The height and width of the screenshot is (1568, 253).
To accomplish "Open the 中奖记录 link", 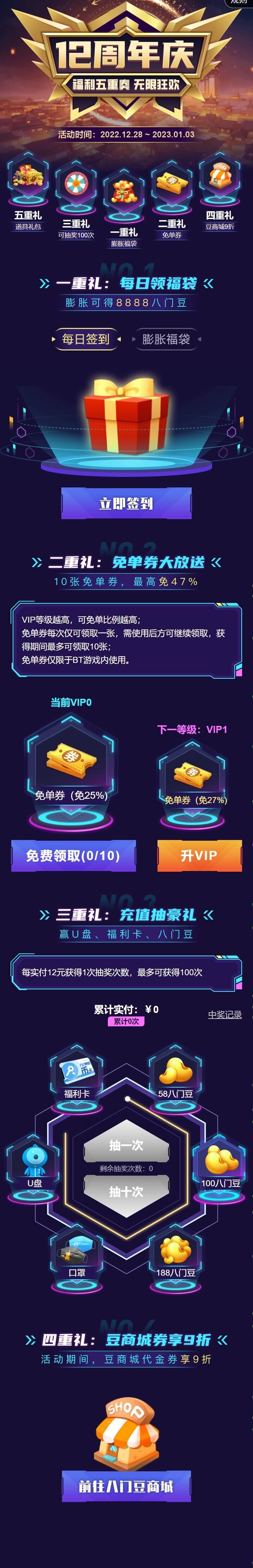I will click(224, 1014).
